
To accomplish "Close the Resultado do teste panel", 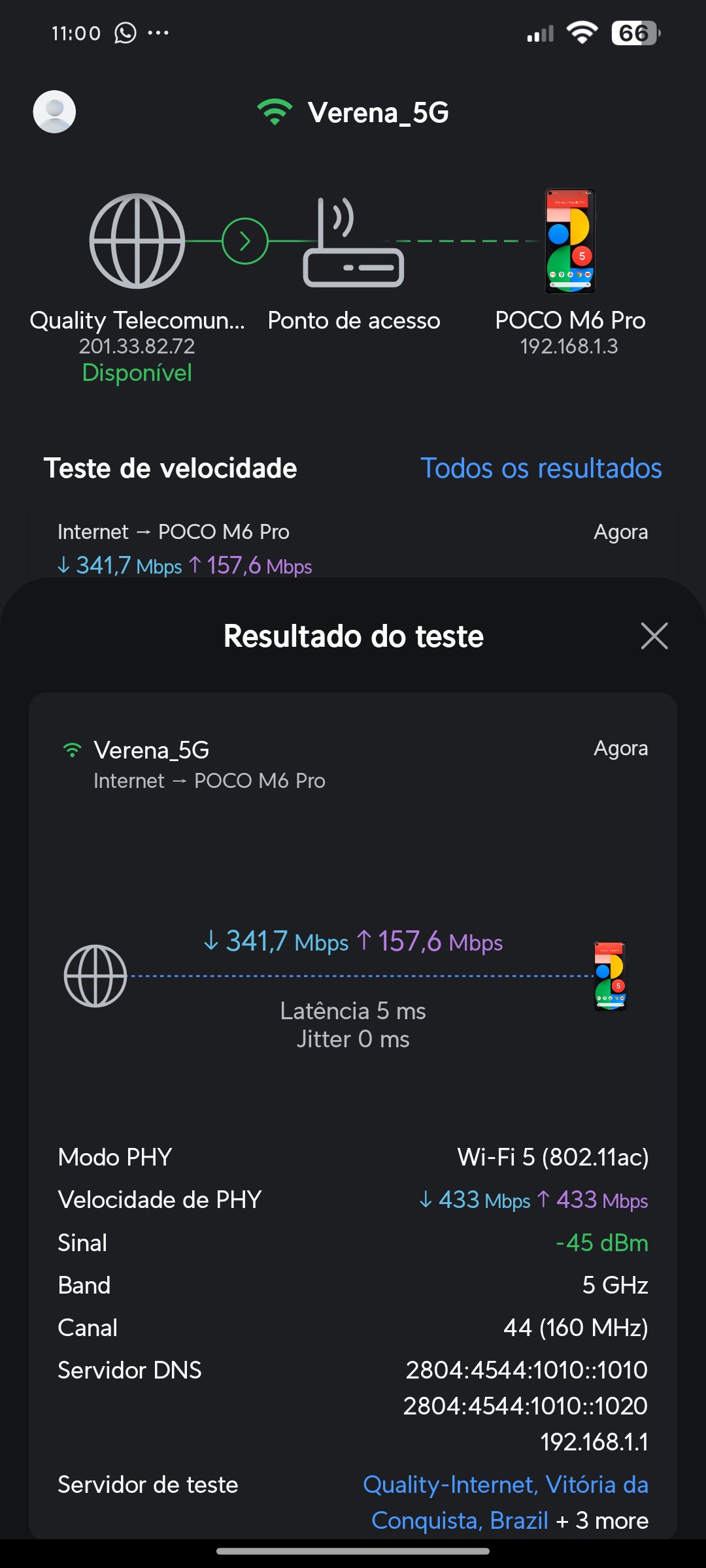I will tap(654, 636).
